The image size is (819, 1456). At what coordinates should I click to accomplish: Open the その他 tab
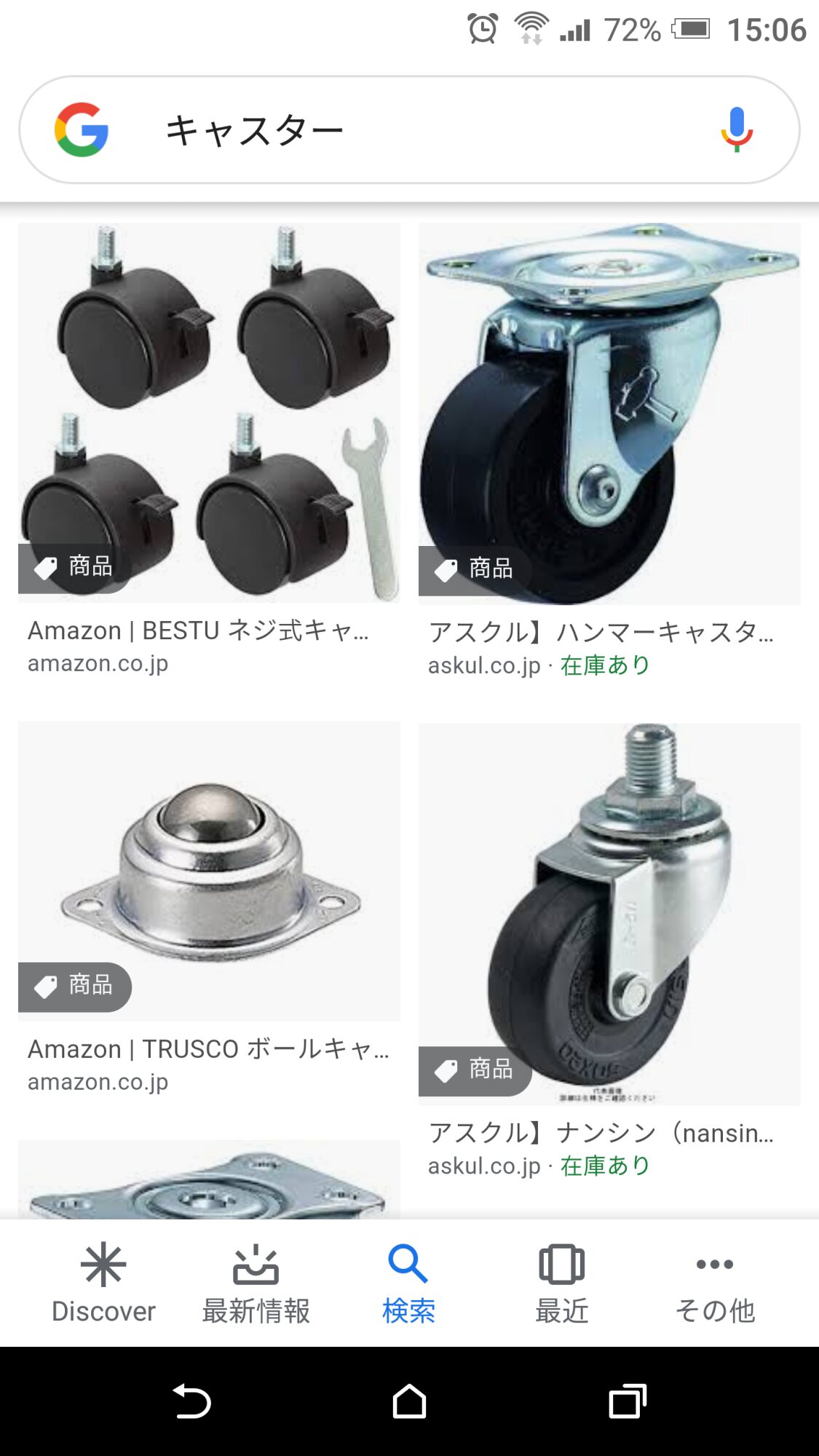714,1283
